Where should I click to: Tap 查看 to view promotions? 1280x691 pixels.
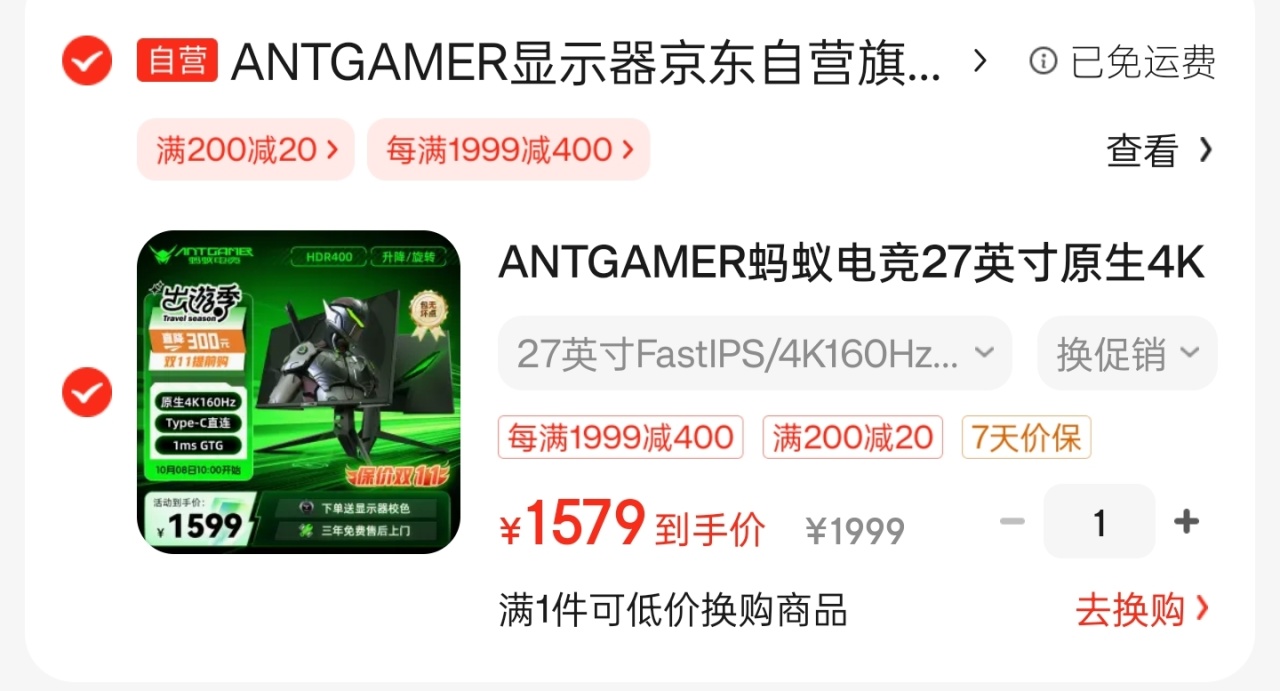[x=1160, y=151]
